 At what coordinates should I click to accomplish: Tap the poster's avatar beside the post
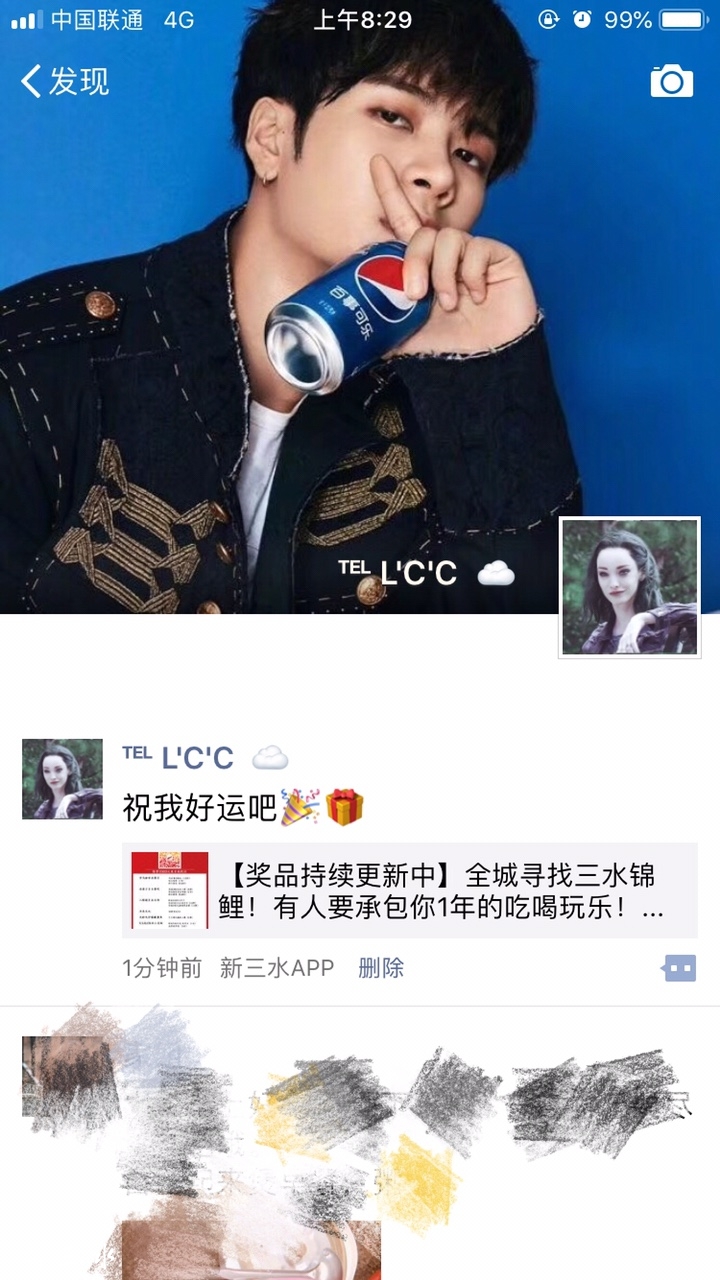coord(62,779)
